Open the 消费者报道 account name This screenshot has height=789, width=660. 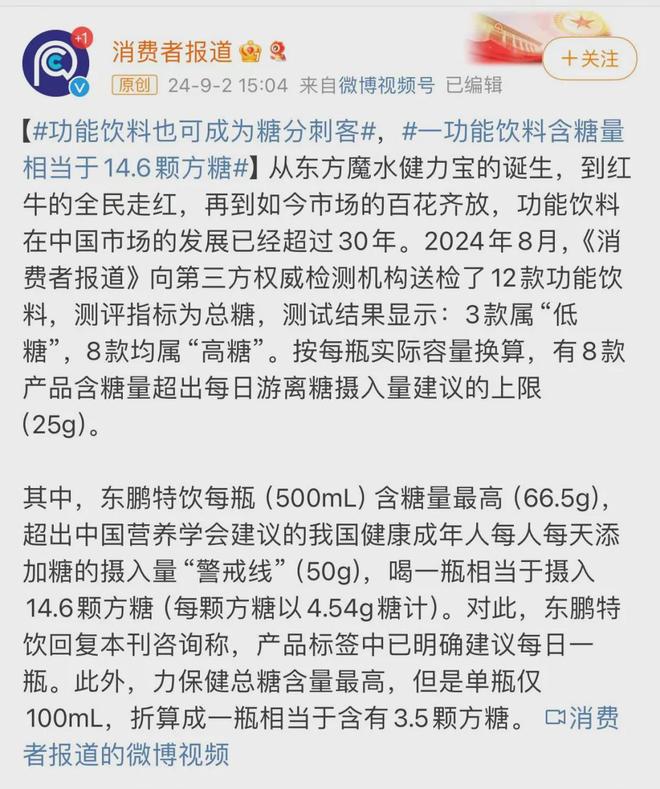tap(172, 52)
